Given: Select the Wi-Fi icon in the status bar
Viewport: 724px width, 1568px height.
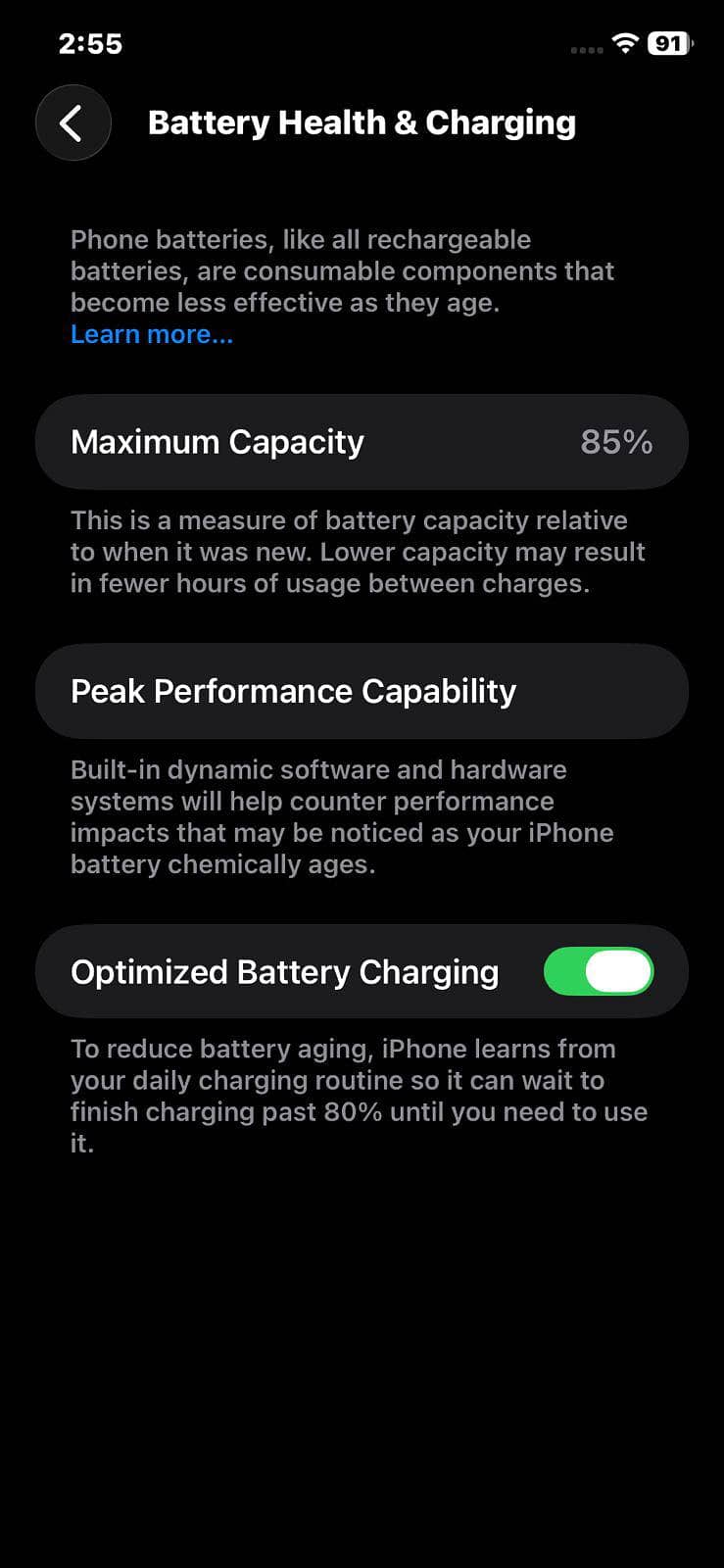Looking at the screenshot, I should [x=625, y=44].
